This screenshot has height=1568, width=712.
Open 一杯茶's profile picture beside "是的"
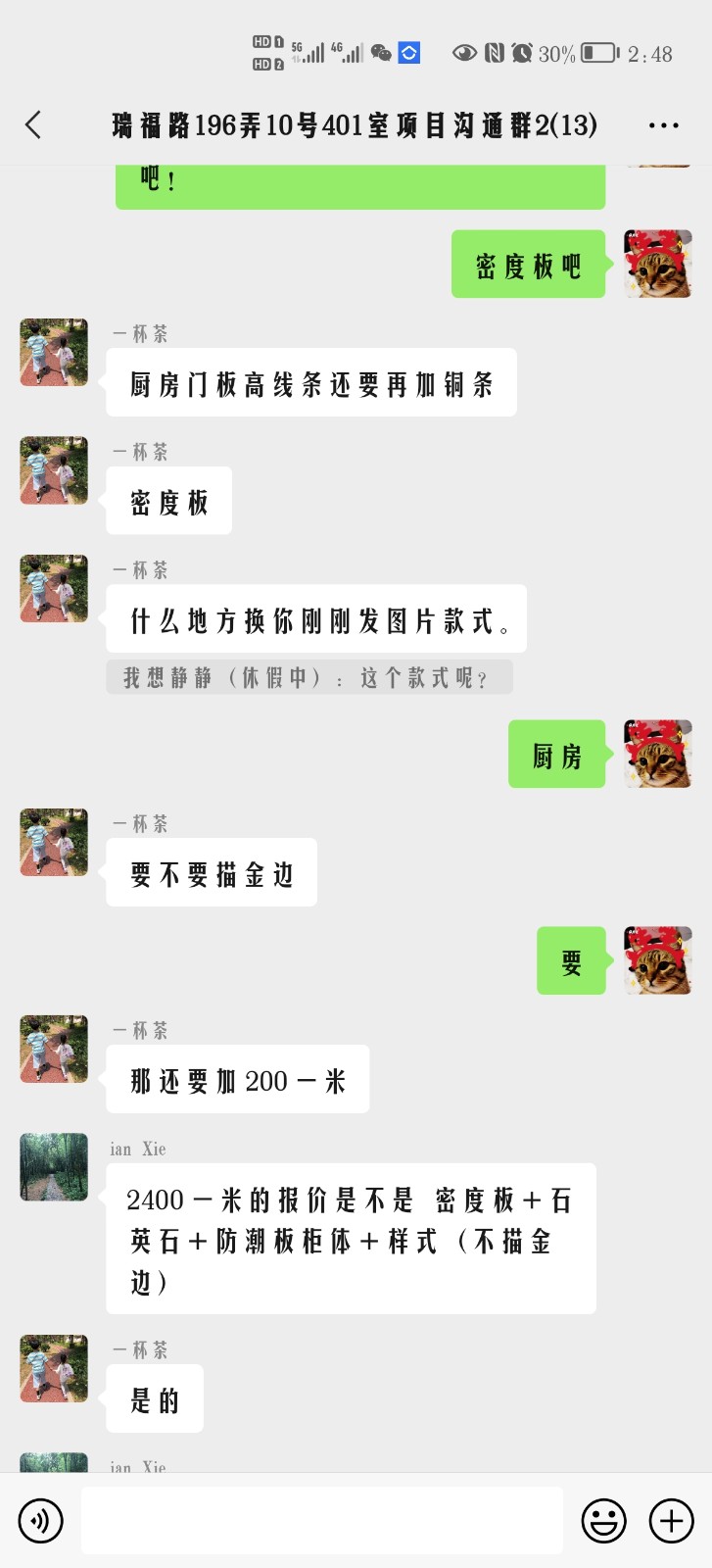pyautogui.click(x=54, y=1368)
